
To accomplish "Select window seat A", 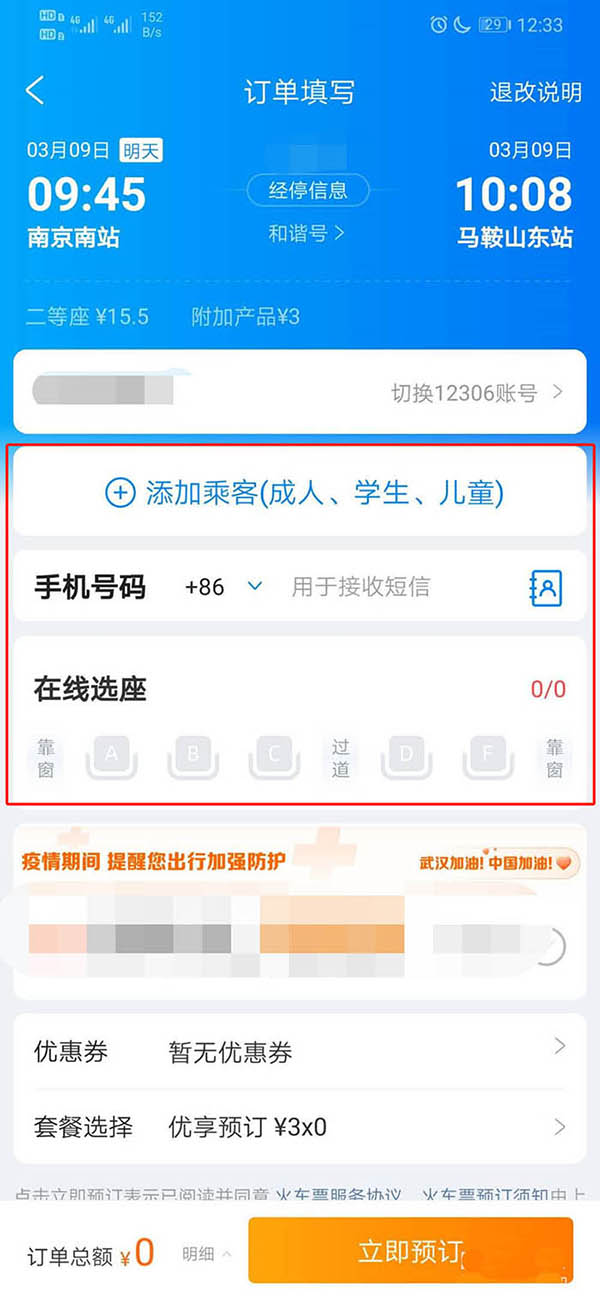I will [x=112, y=756].
